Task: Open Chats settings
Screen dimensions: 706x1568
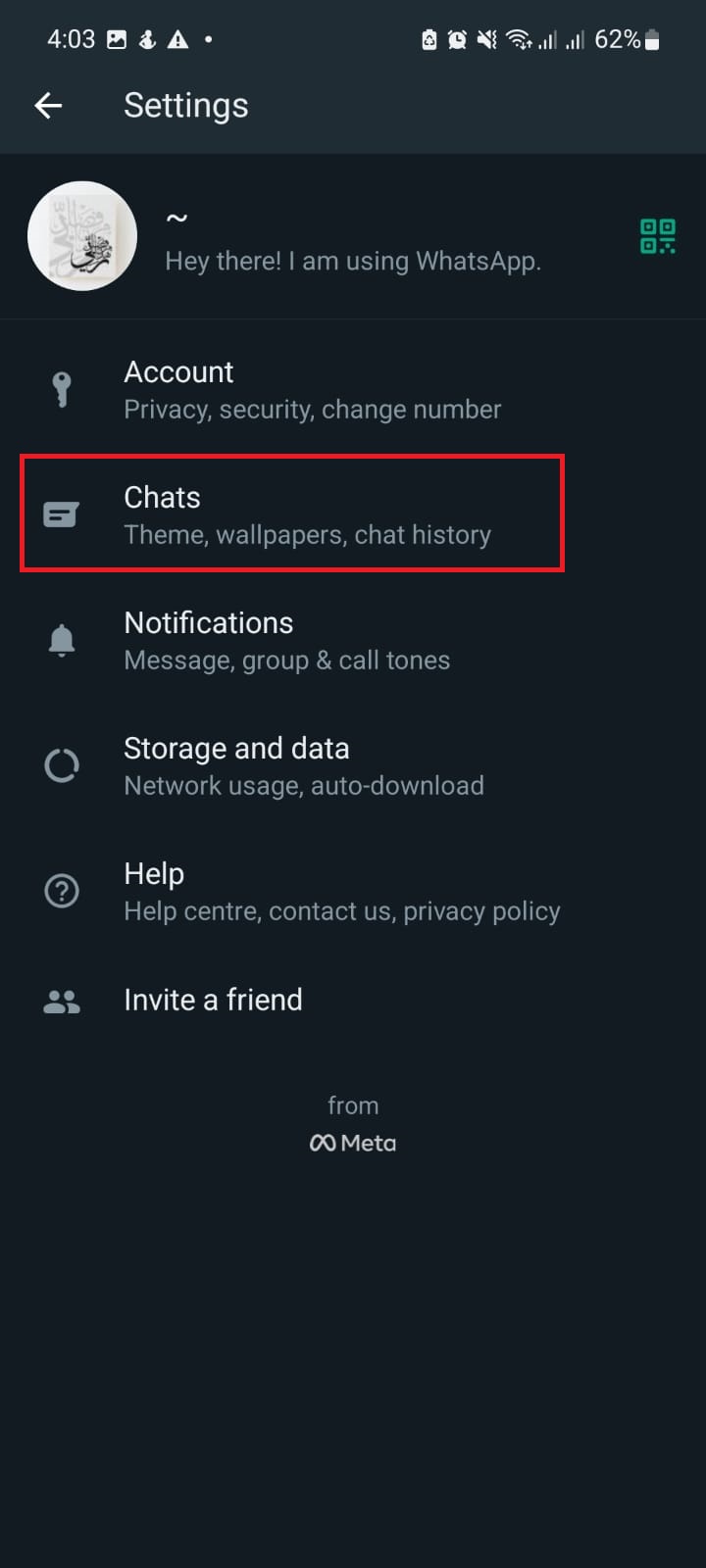Action: 353,514
